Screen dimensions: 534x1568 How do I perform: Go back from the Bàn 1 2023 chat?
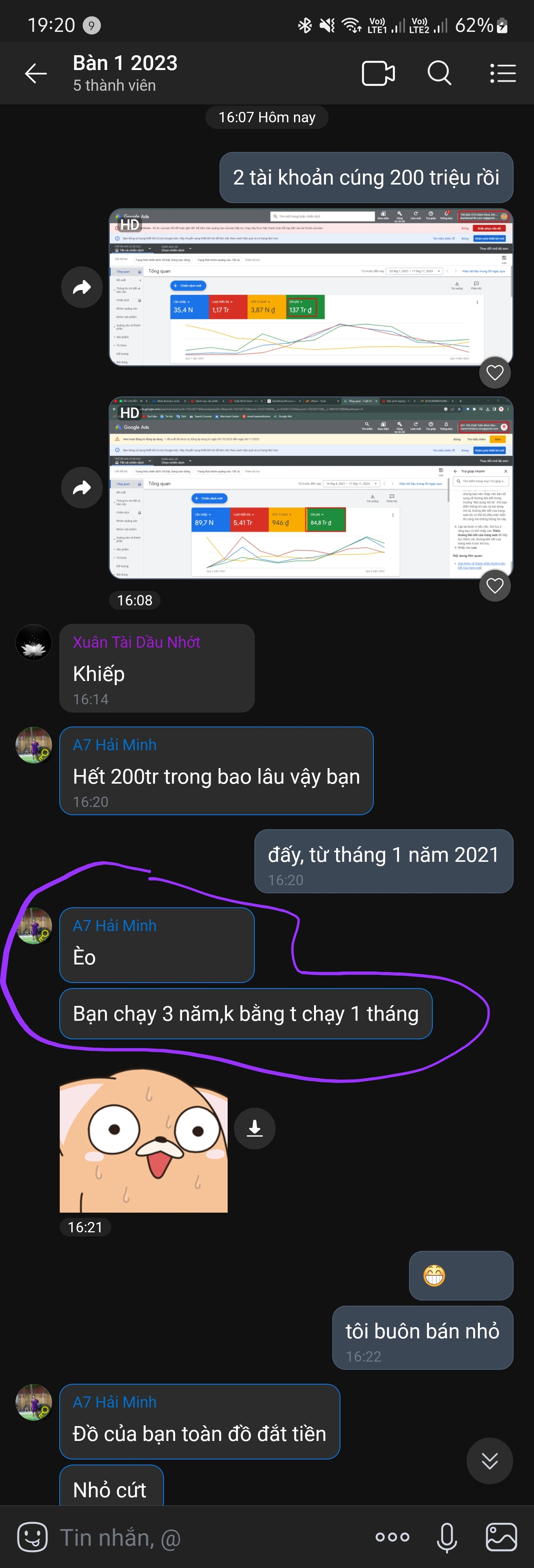(36, 74)
